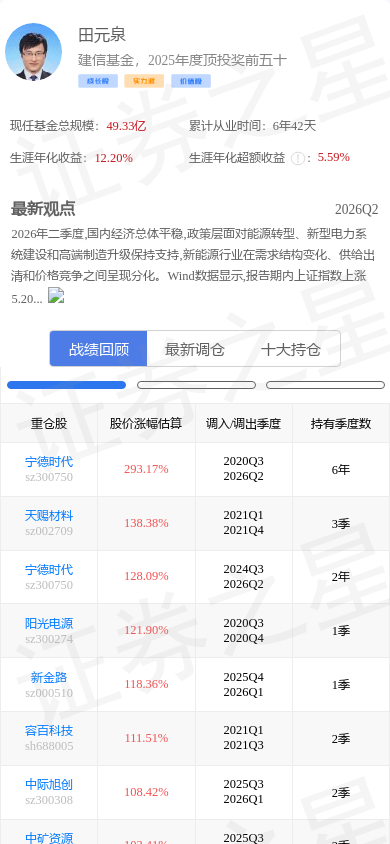Tap the 成长股 tag chip

pyautogui.click(x=98, y=81)
